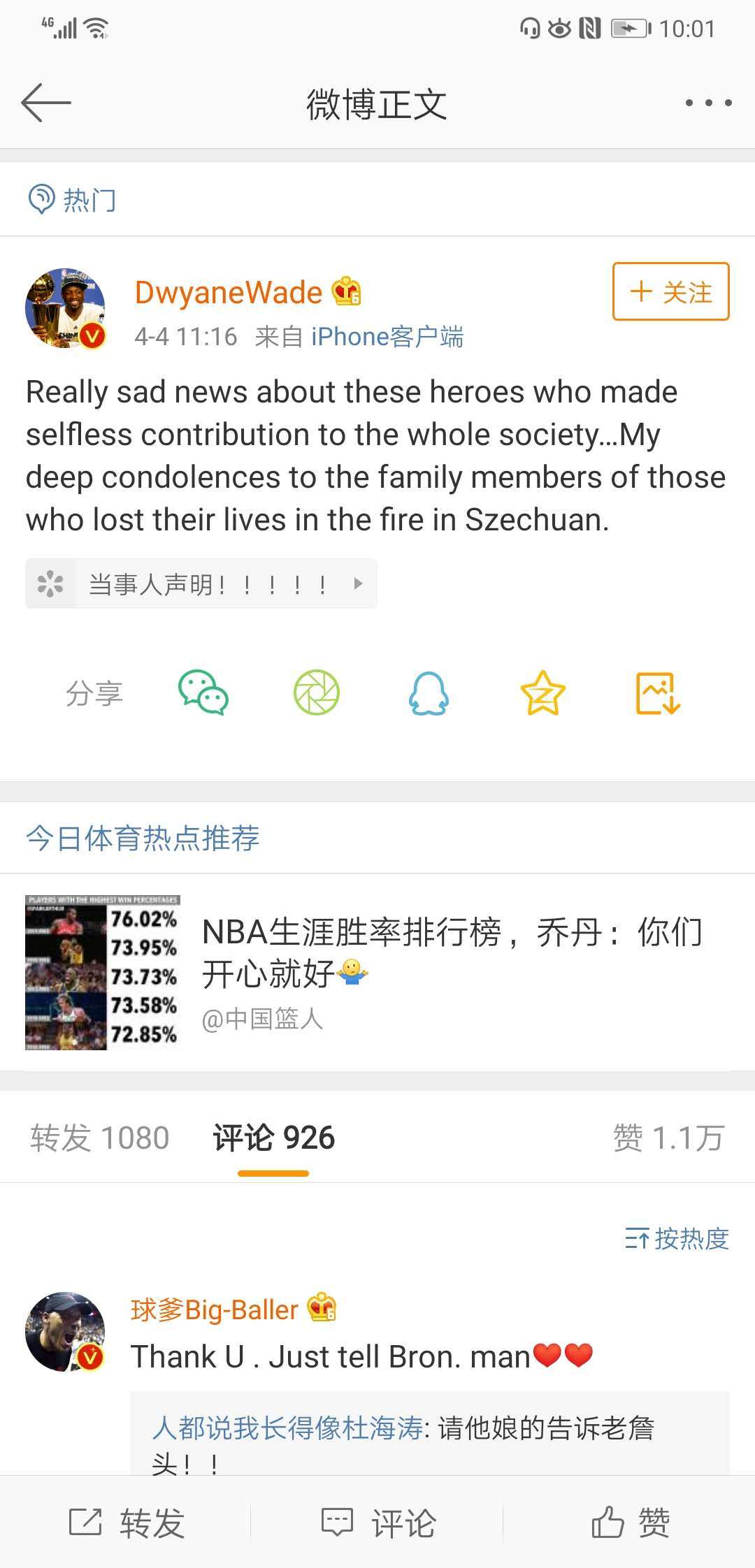Open the 当事人声明 topic link

point(201,583)
